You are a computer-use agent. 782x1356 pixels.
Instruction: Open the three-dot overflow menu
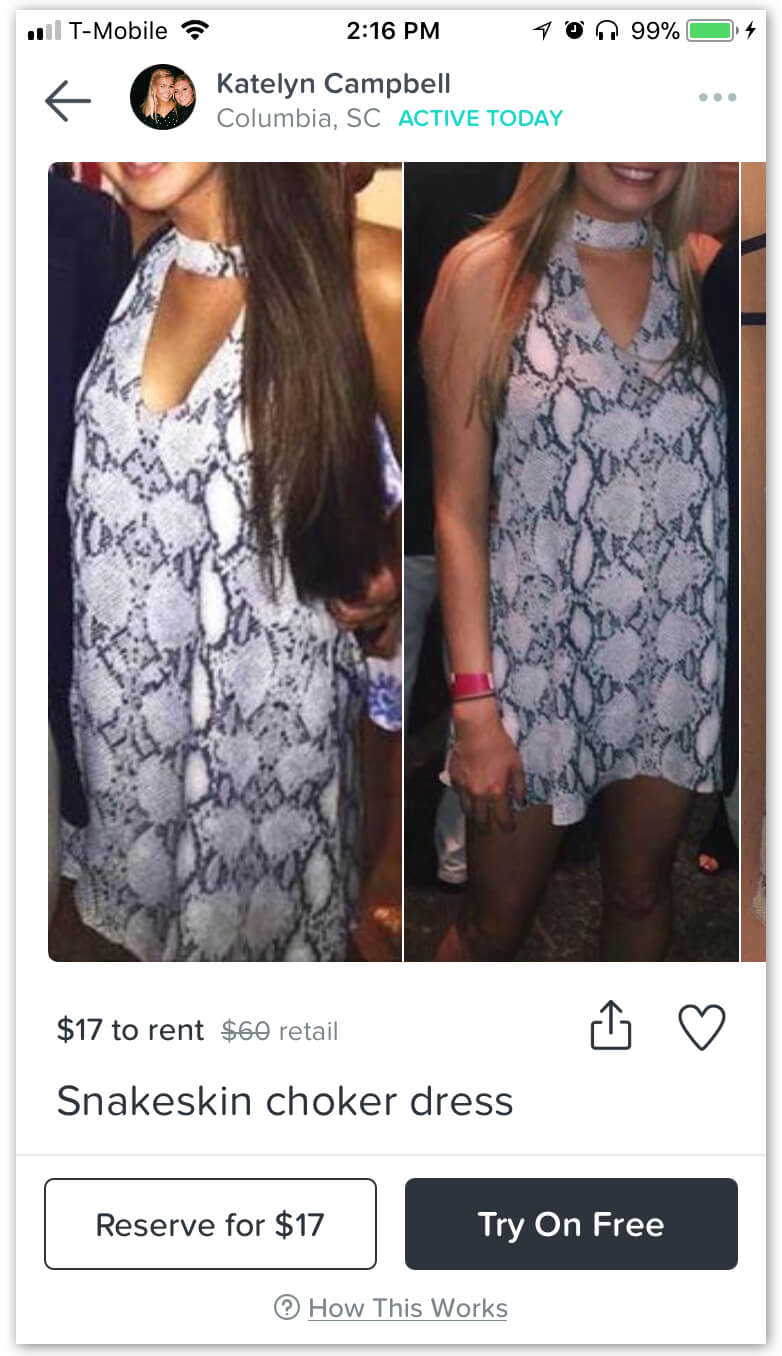(717, 98)
